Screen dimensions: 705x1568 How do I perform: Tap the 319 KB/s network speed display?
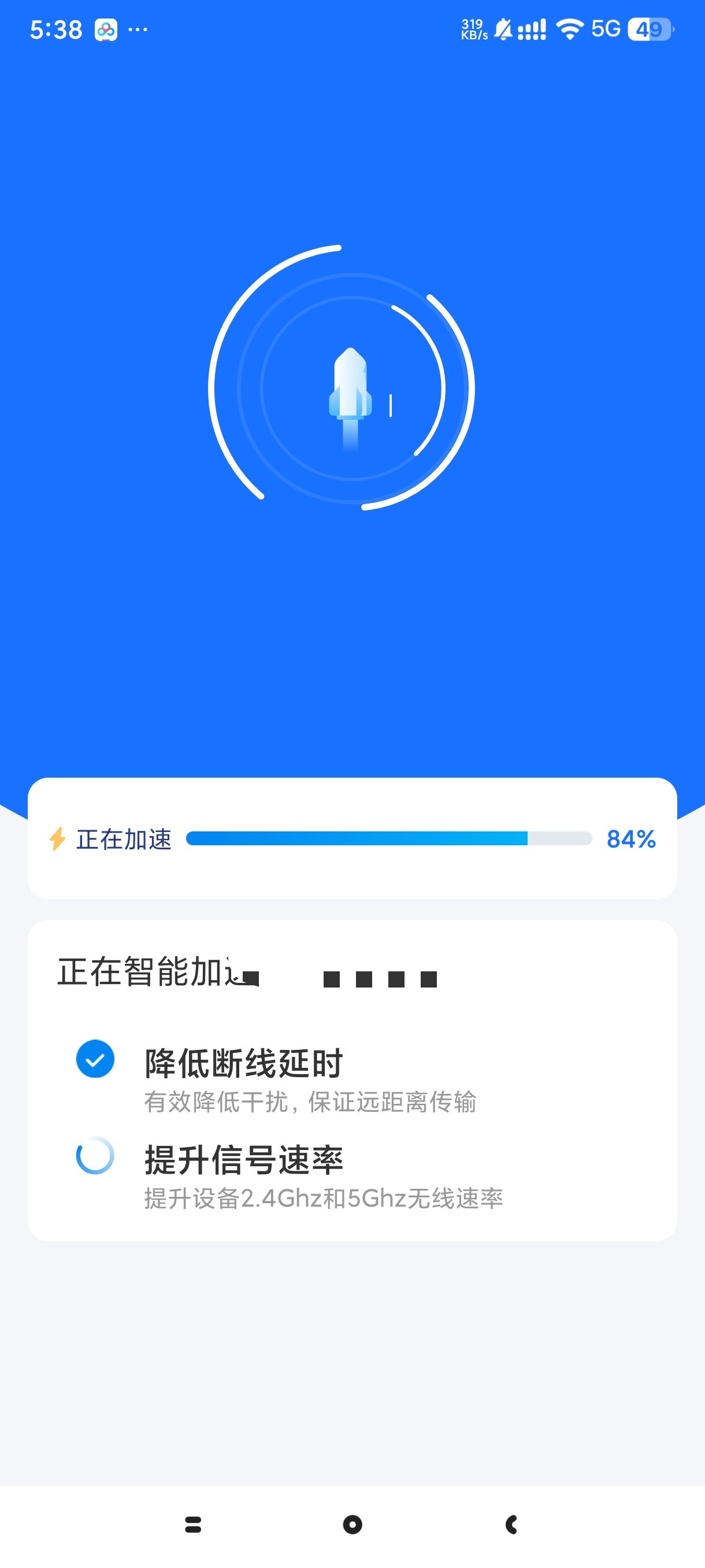(x=473, y=27)
